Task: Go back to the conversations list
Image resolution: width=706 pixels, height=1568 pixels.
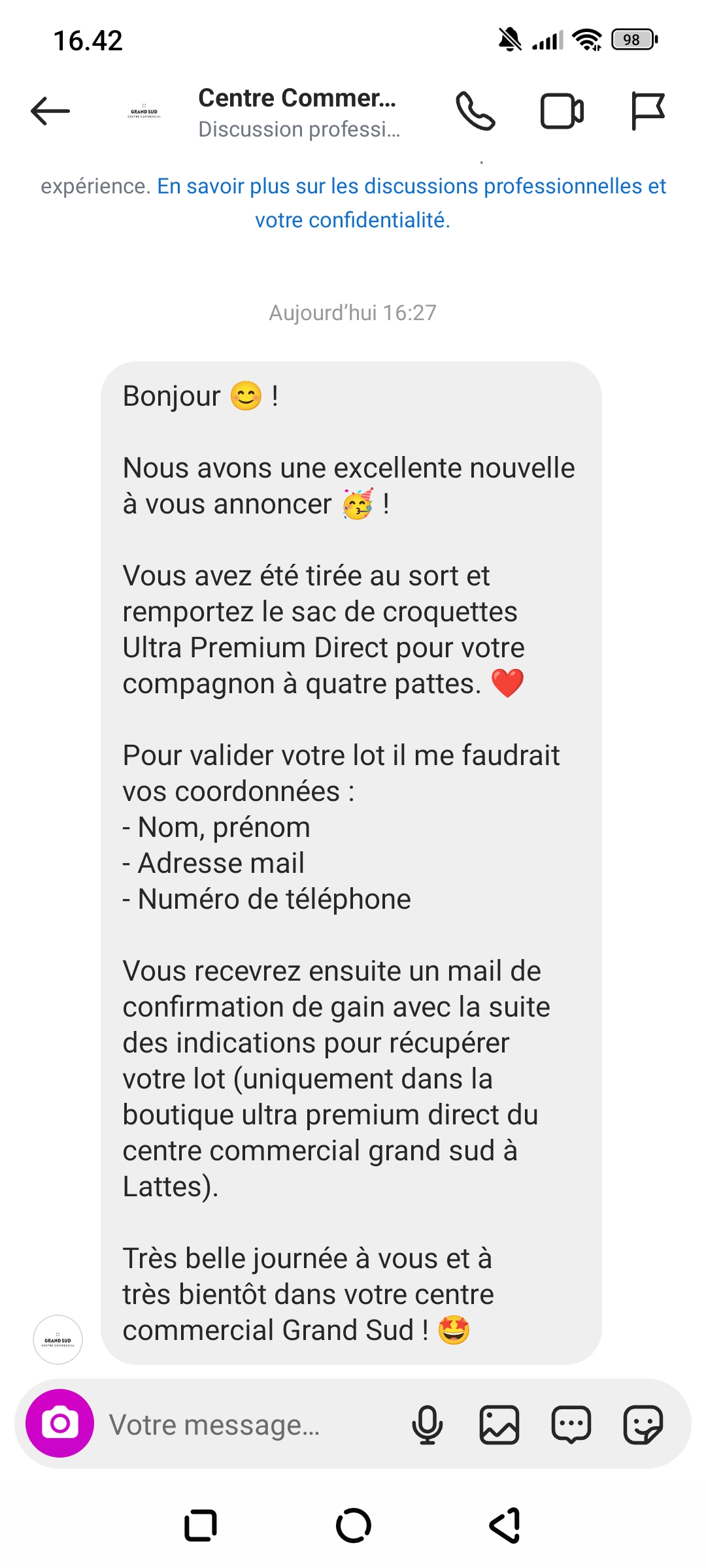Action: point(50,111)
